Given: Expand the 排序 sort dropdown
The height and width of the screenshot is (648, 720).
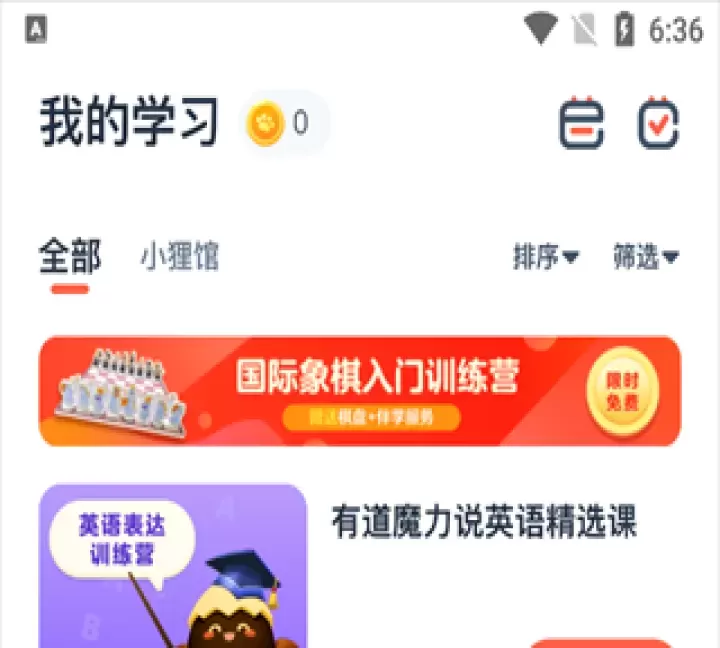Looking at the screenshot, I should tap(545, 258).
